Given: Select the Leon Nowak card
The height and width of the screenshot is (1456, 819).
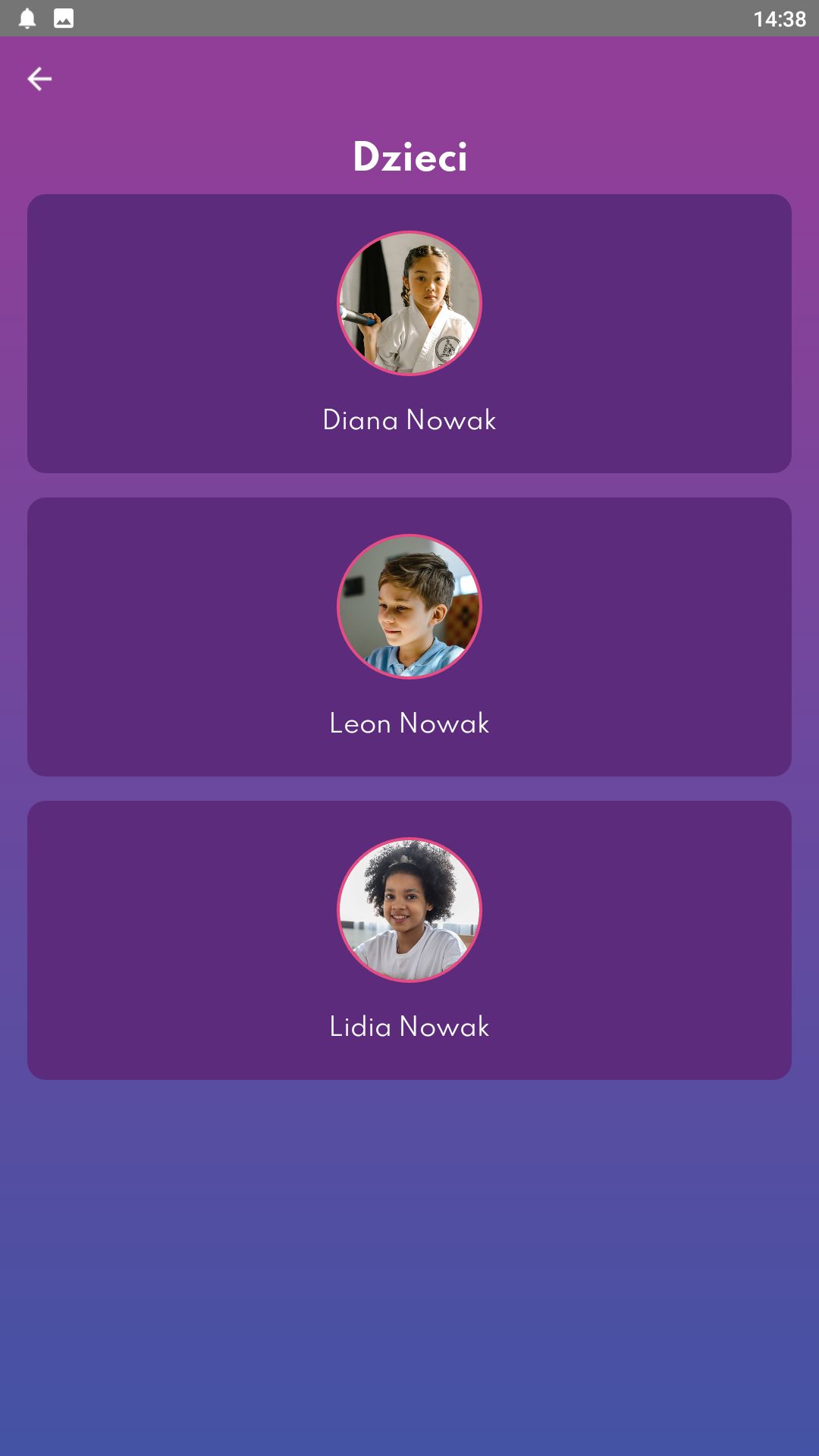Looking at the screenshot, I should (409, 637).
